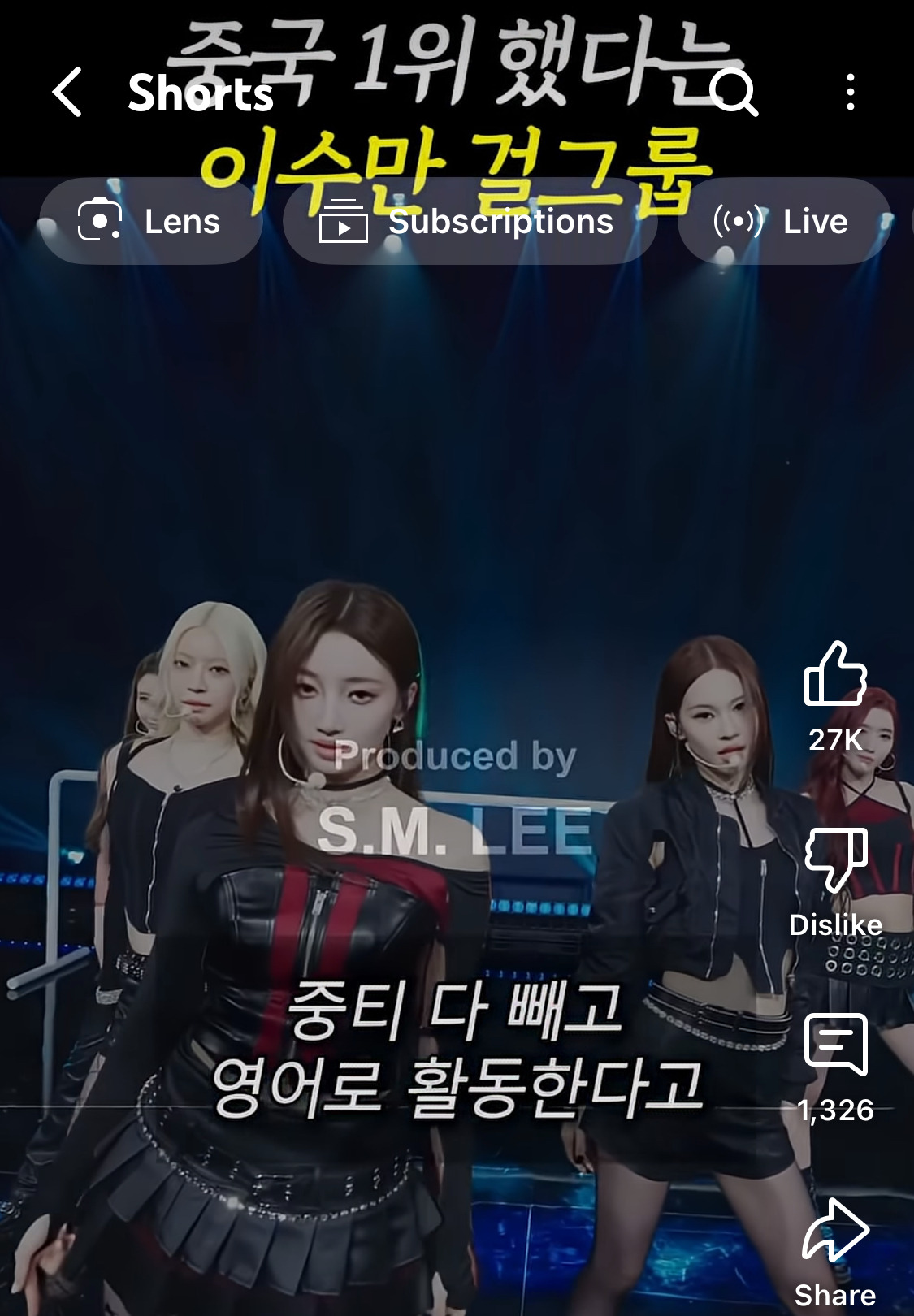Open the comments with 1,326 replies
The width and height of the screenshot is (914, 1316).
tap(835, 1045)
